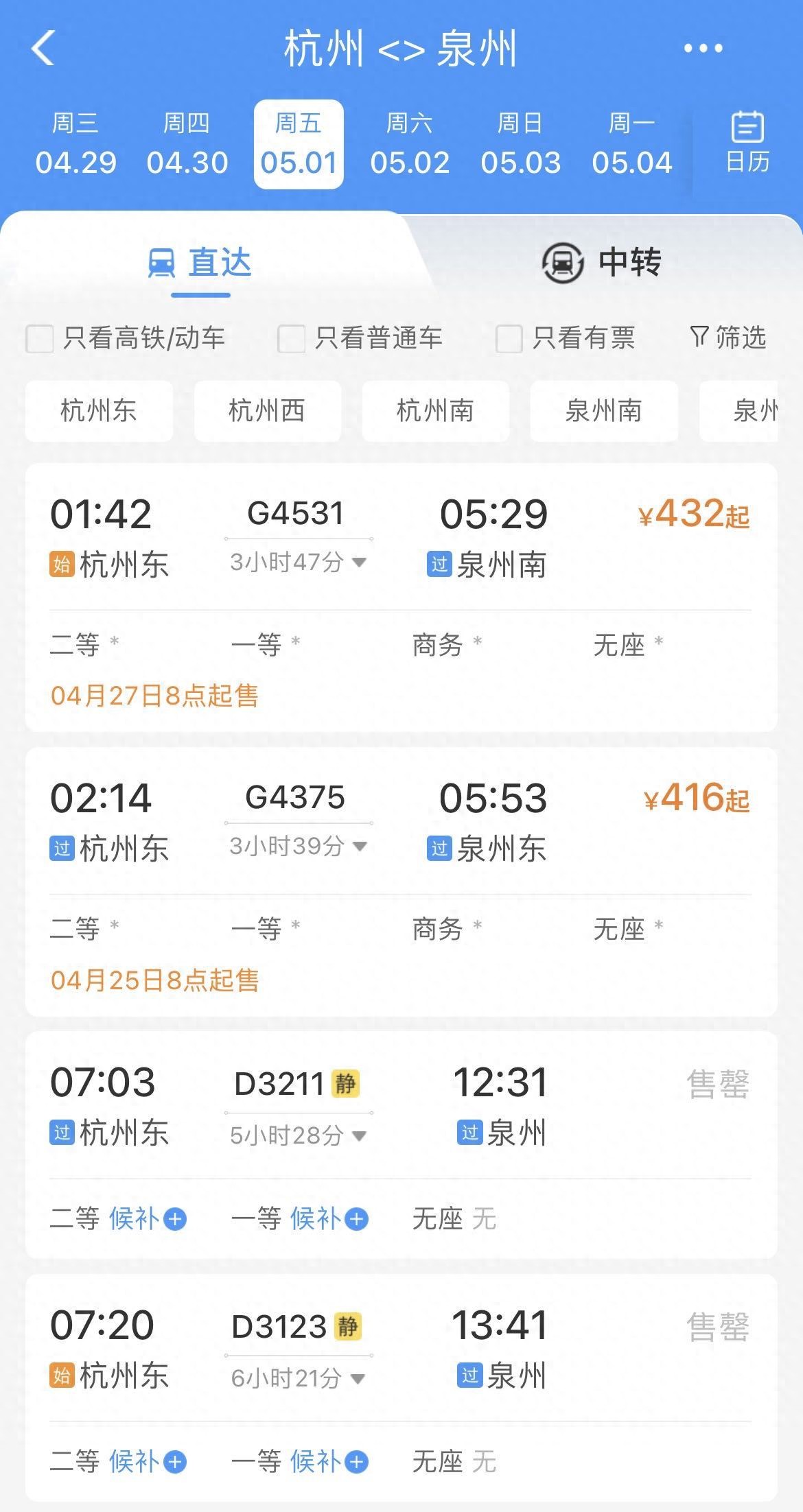Open the 日历 calendar picker

(747, 143)
